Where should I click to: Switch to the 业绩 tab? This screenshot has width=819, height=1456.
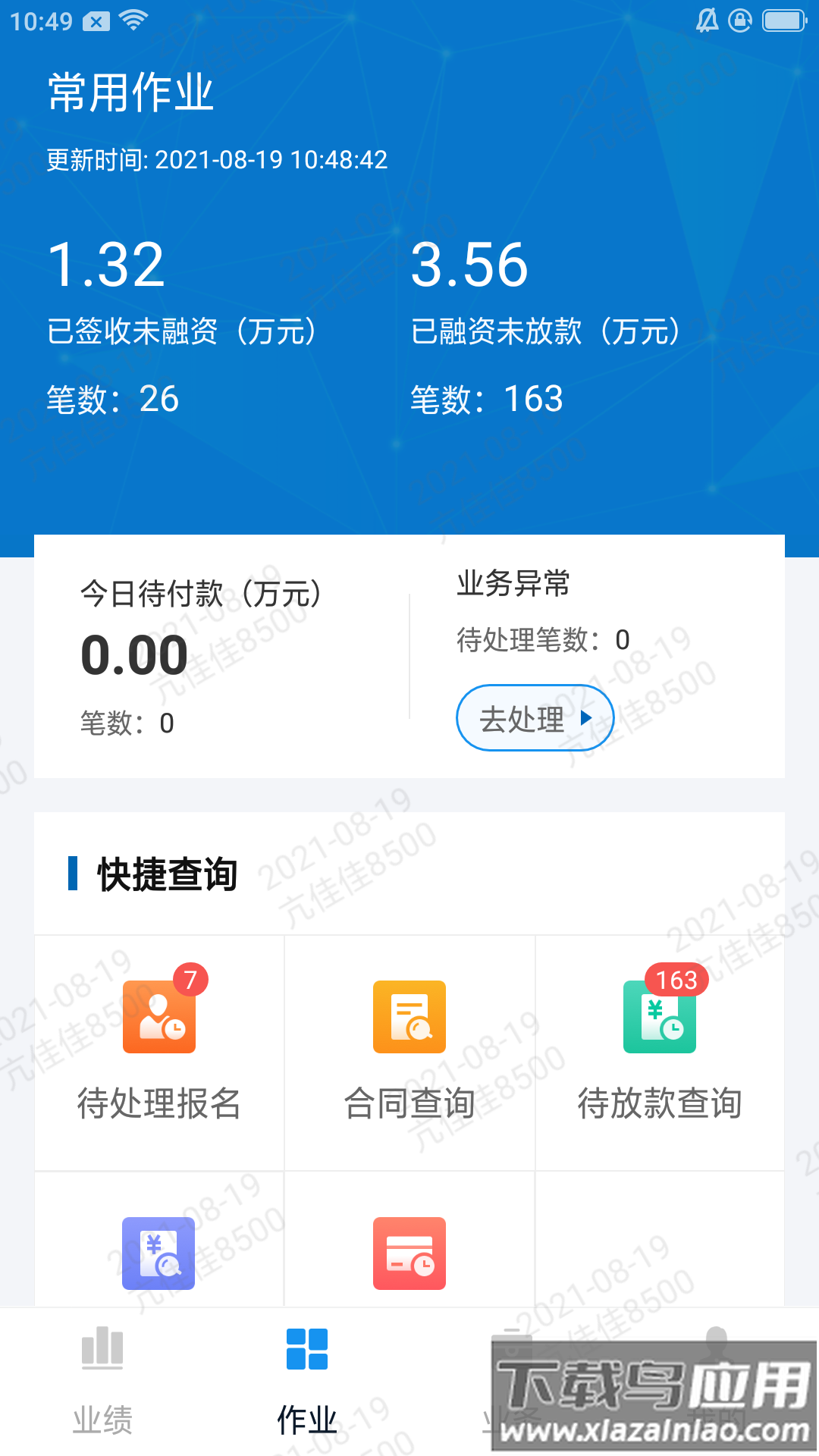click(x=102, y=1380)
